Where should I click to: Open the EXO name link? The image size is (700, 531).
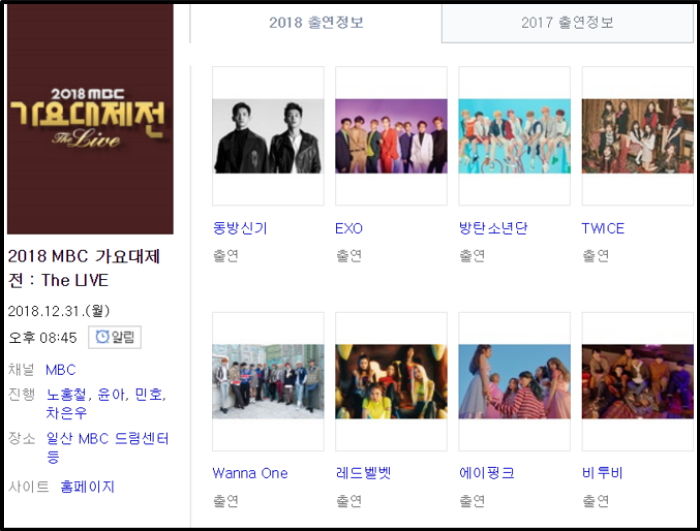coord(349,228)
